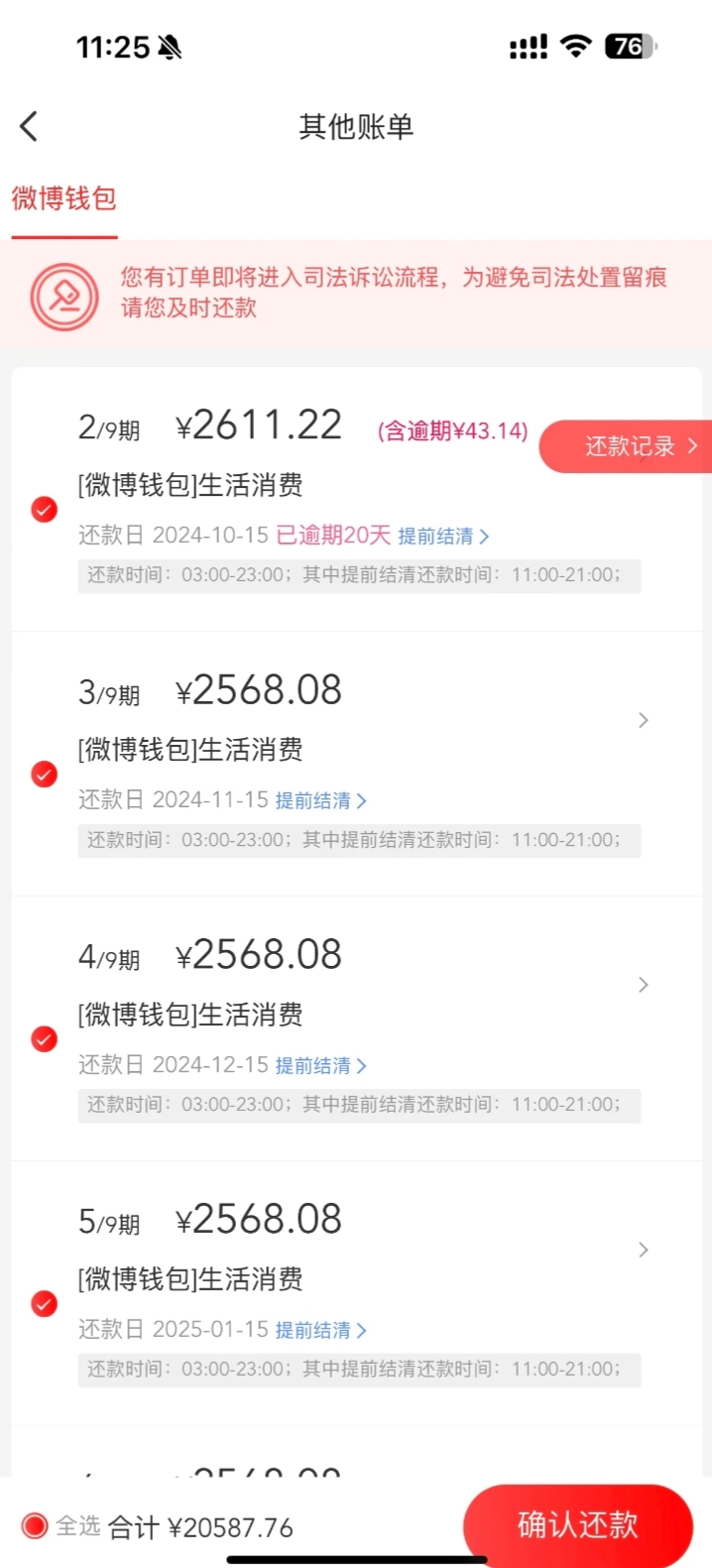
Task: Tap 提前结清 link for 2025-01-15 bill
Action: 320,1331
